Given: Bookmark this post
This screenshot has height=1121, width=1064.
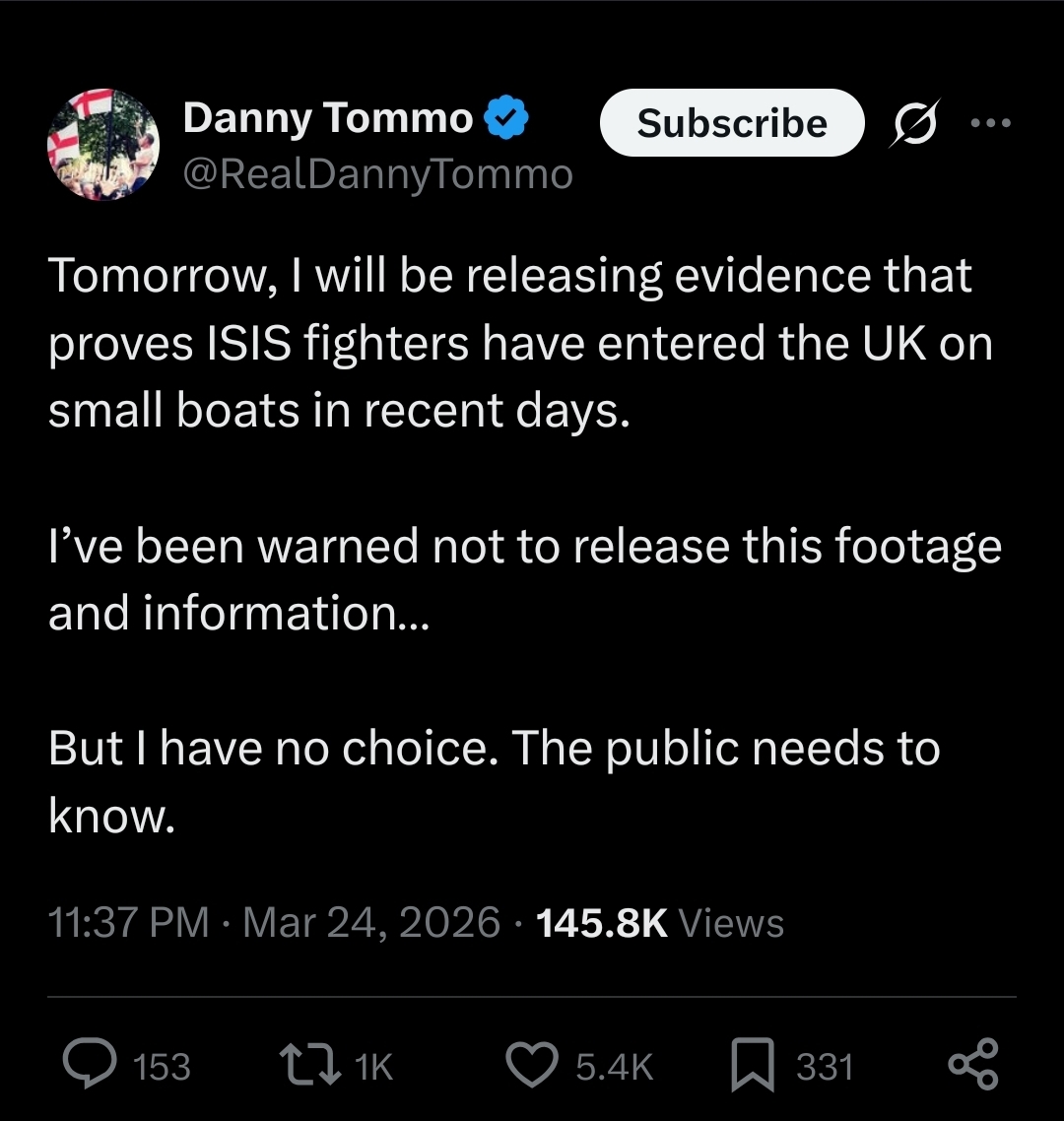Looking at the screenshot, I should 753,1066.
